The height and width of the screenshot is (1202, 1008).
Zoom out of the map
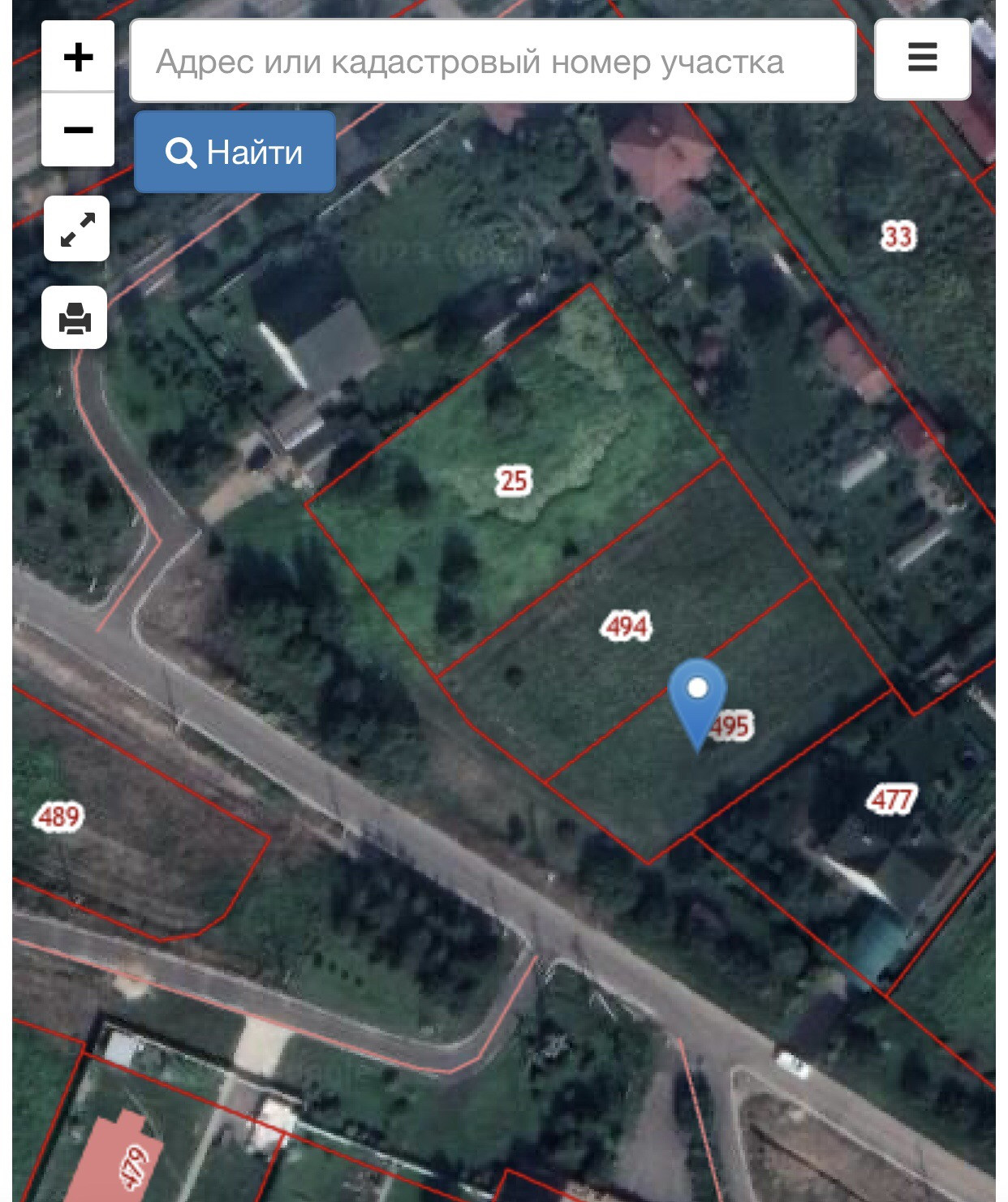(x=78, y=130)
